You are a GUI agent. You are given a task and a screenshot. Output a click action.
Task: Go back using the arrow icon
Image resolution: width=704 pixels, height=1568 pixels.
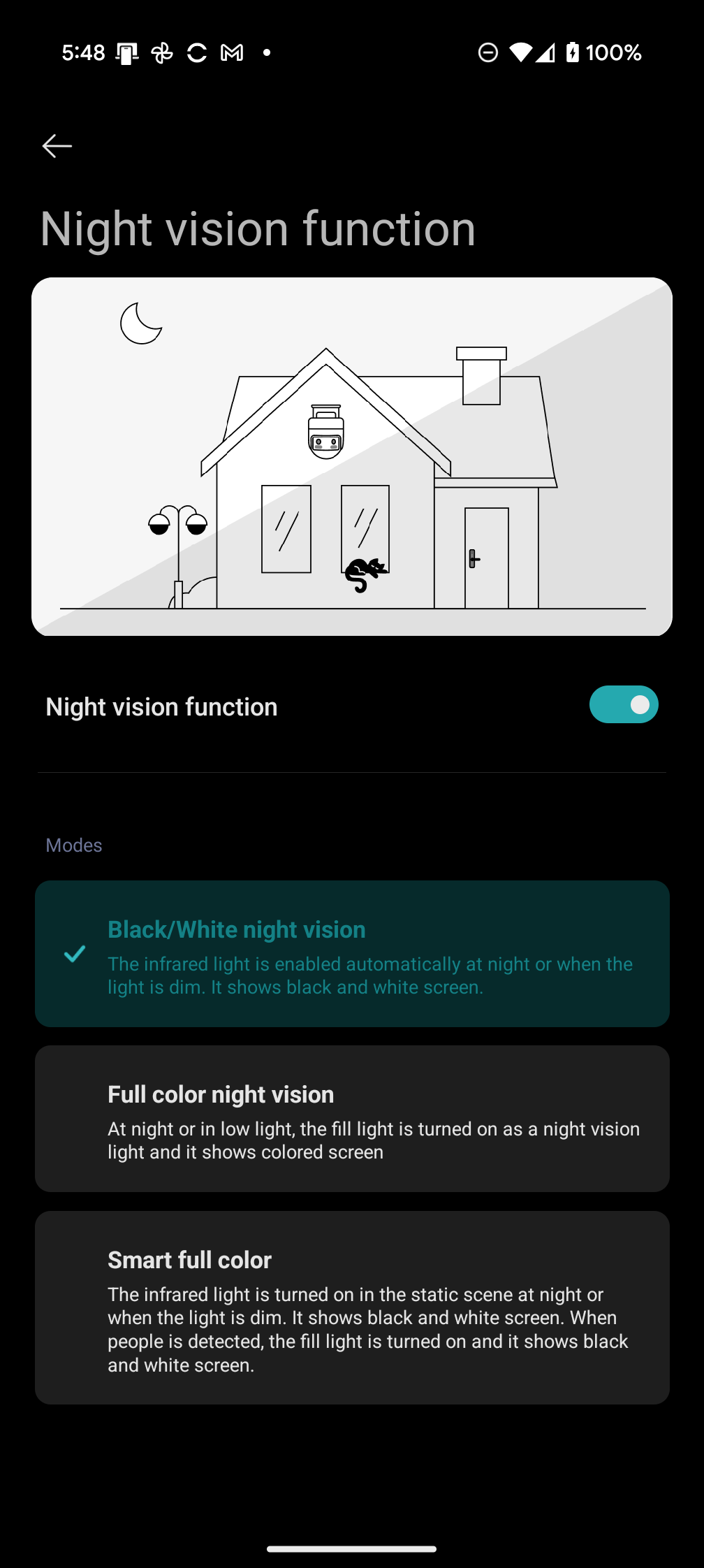57,145
